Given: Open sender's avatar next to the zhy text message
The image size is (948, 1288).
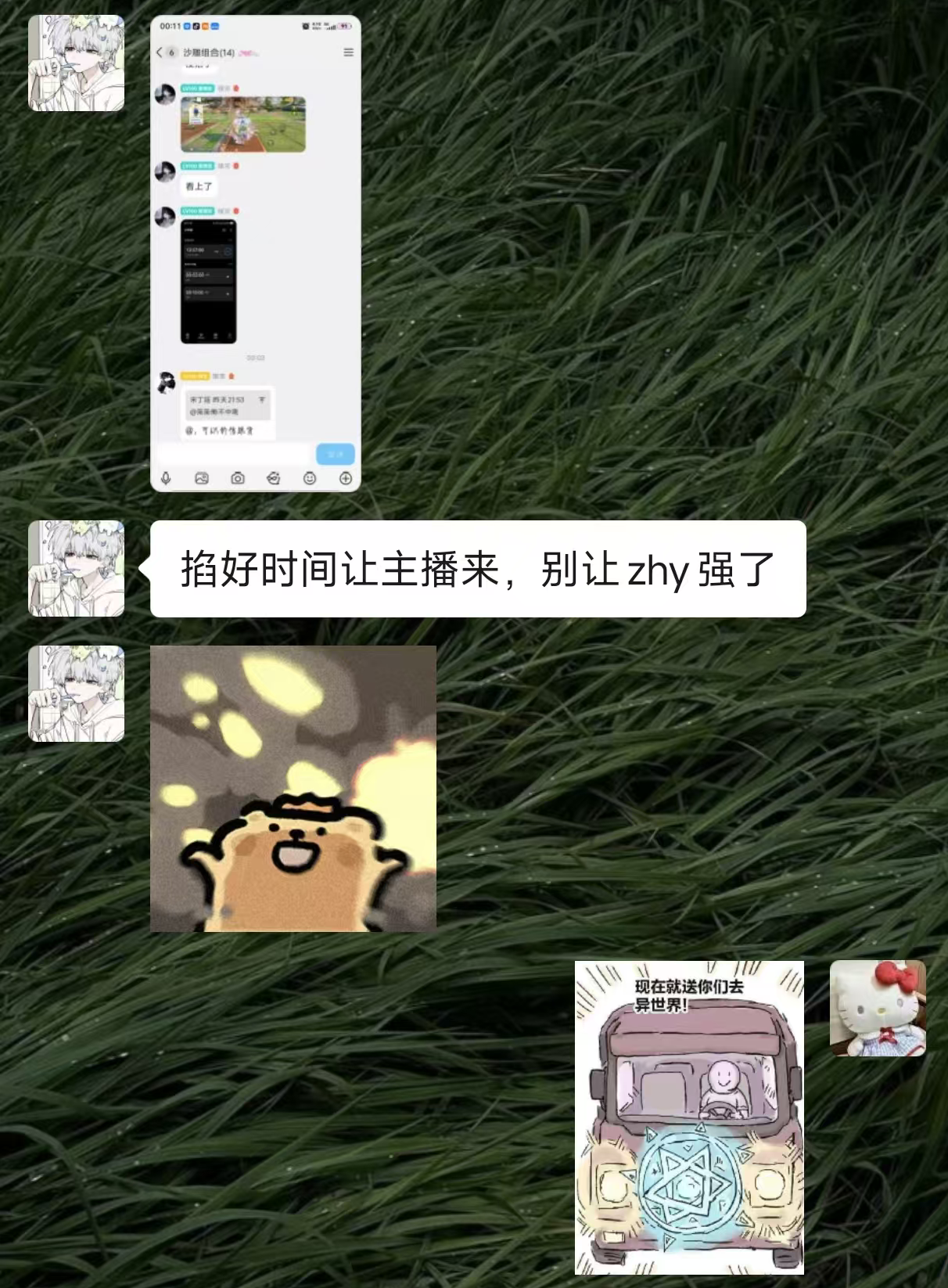Looking at the screenshot, I should click(x=76, y=568).
